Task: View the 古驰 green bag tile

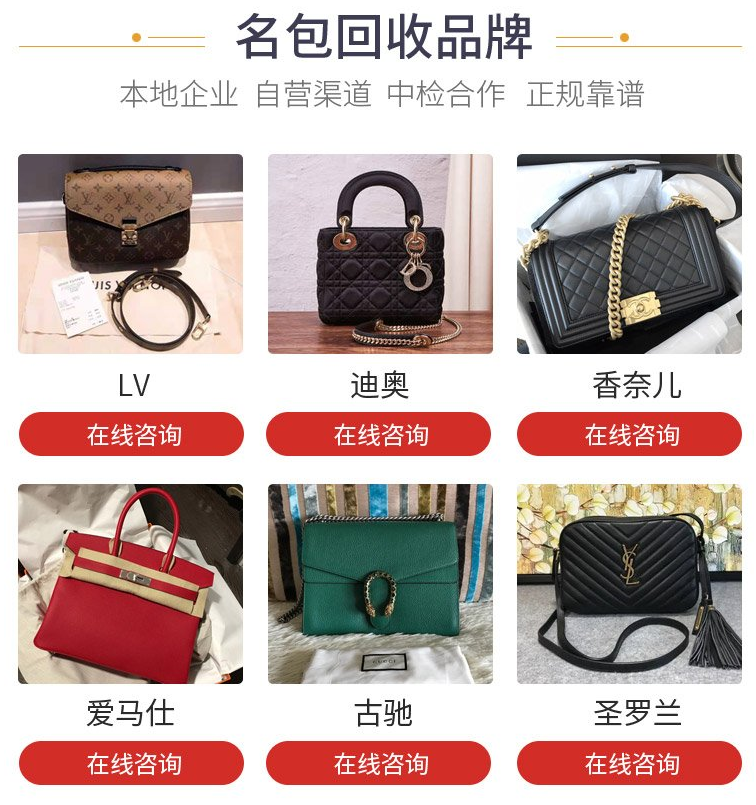Action: tap(380, 584)
